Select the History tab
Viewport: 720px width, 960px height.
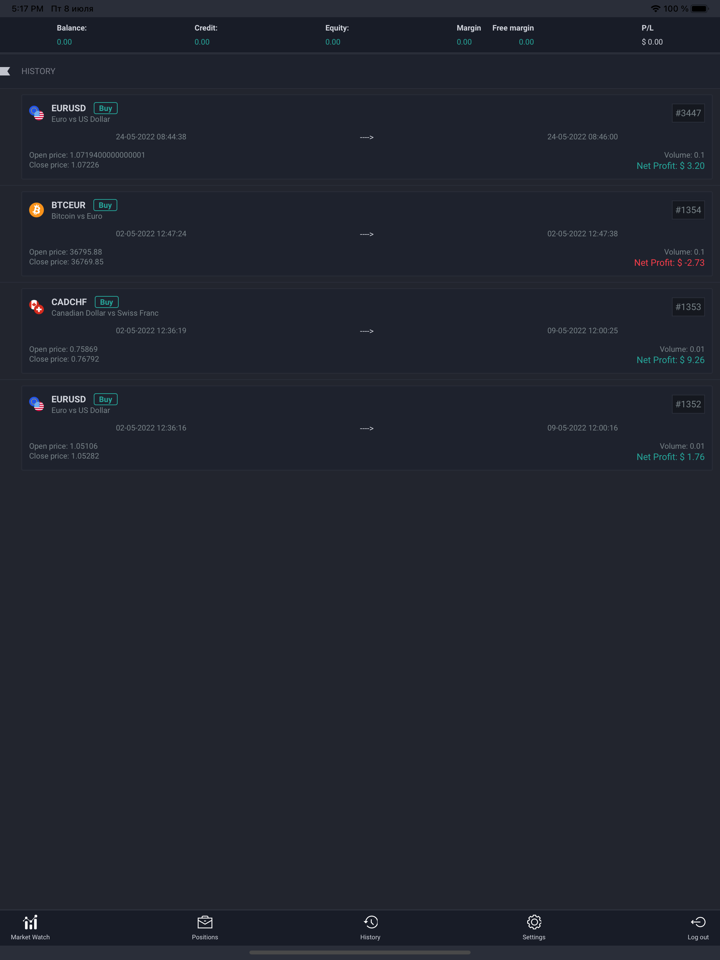point(370,927)
